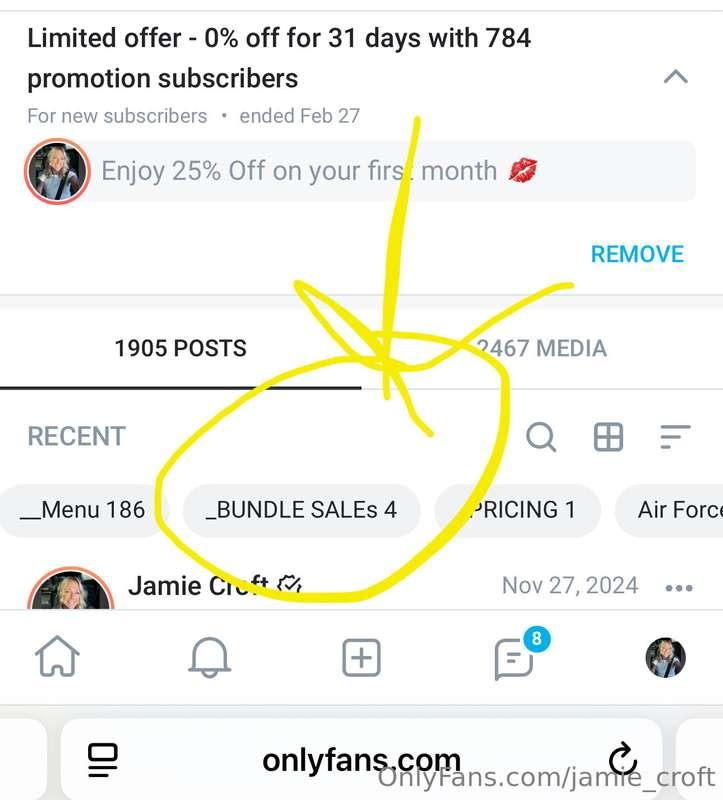This screenshot has width=723, height=800.
Task: Open your profile avatar in bottom bar
Action: 663,657
